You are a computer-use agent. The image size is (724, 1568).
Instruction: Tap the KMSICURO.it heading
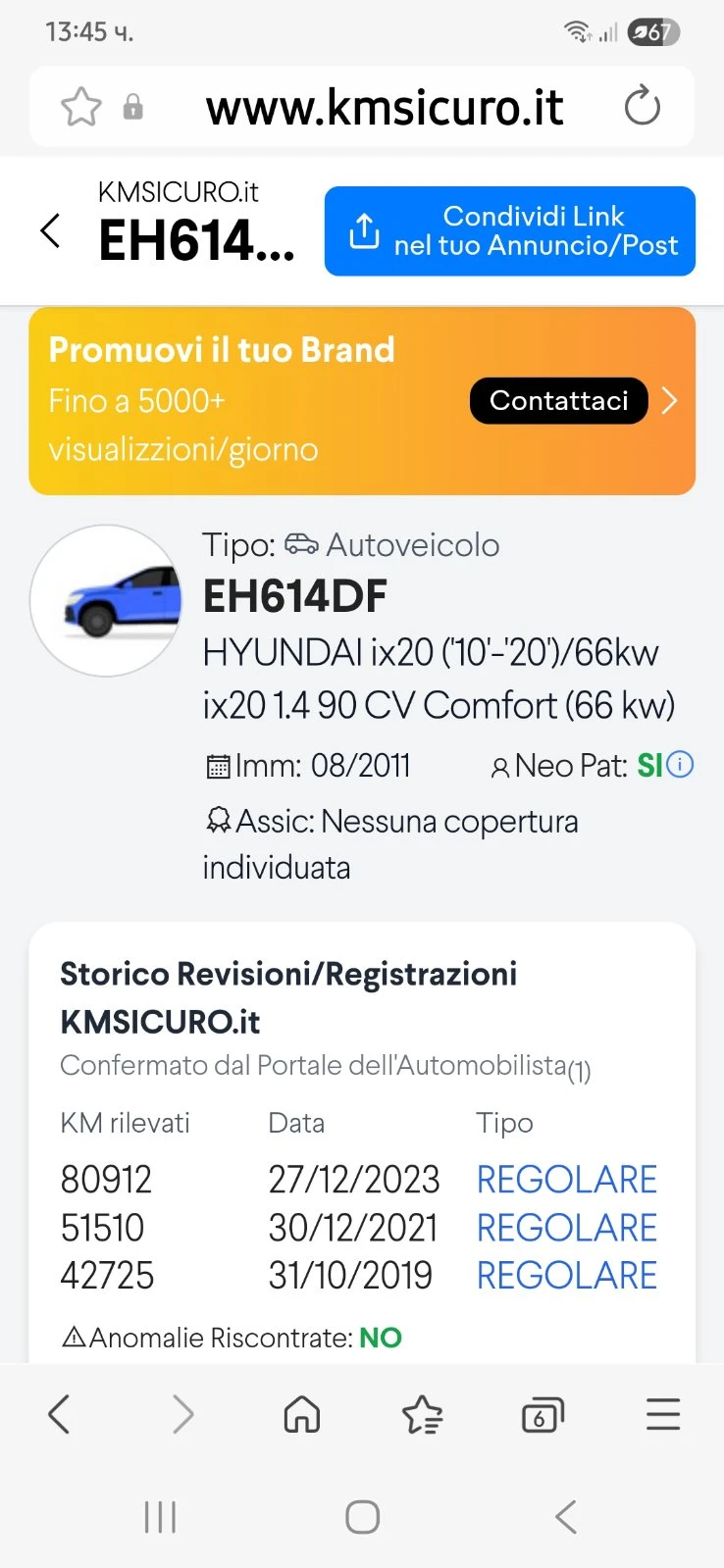178,192
